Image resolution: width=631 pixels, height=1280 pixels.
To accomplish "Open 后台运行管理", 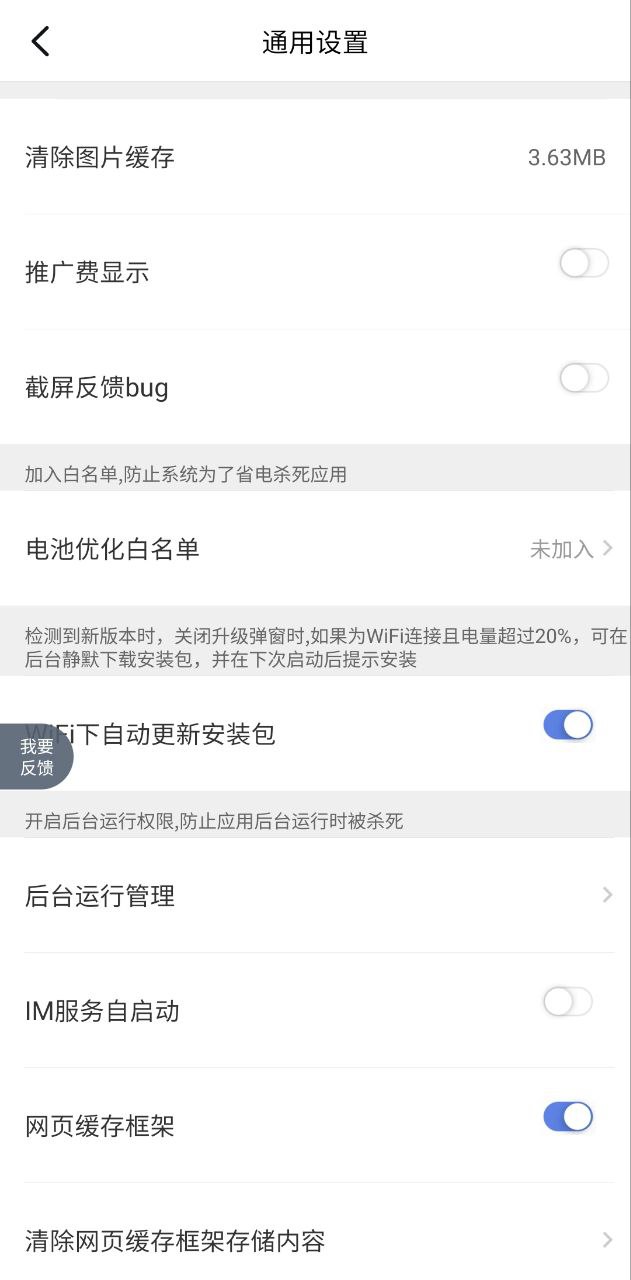I will [x=315, y=895].
